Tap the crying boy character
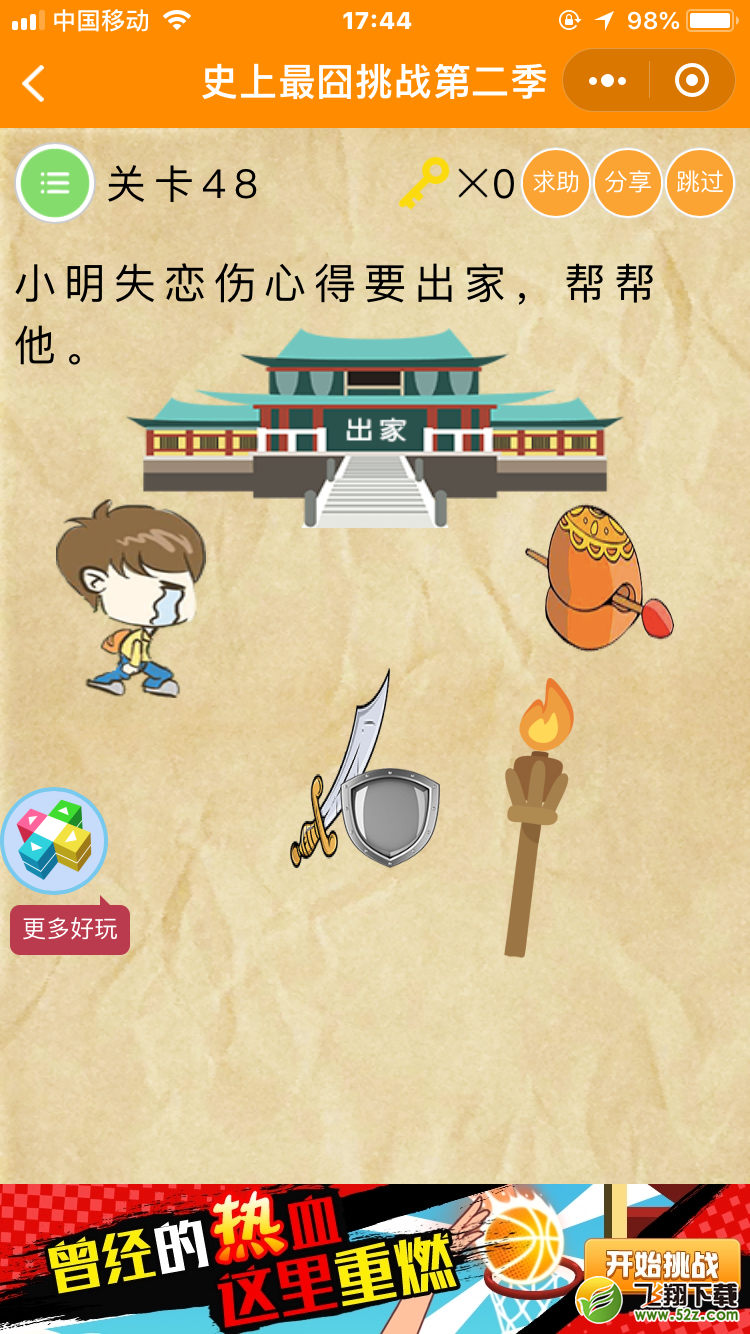 pos(130,600)
